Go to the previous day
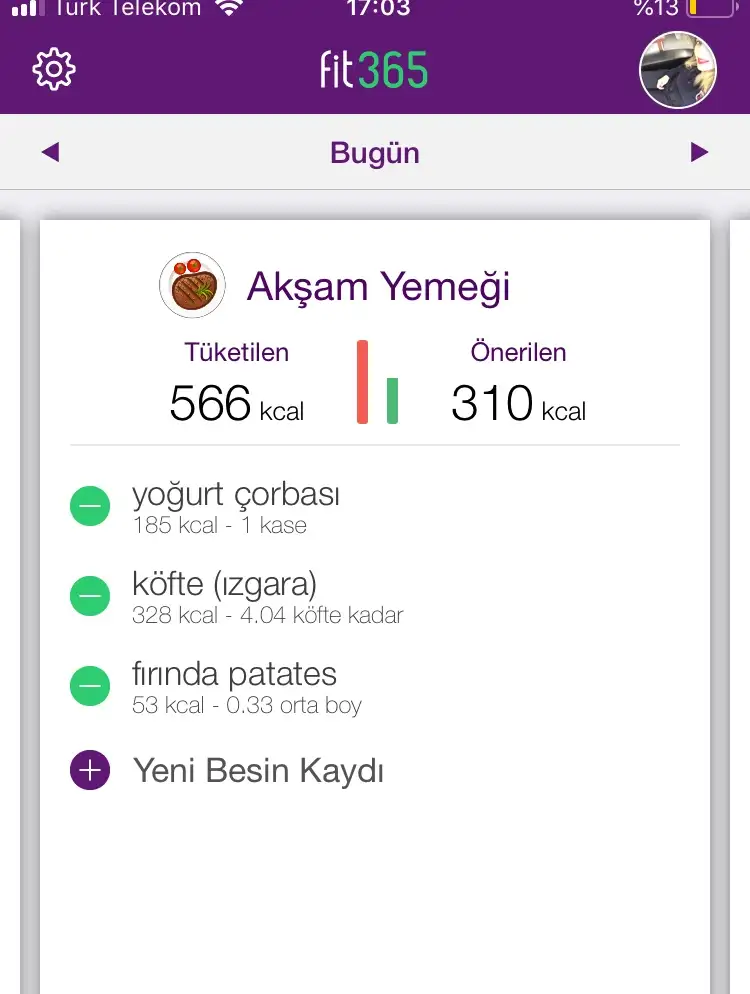 click(51, 153)
